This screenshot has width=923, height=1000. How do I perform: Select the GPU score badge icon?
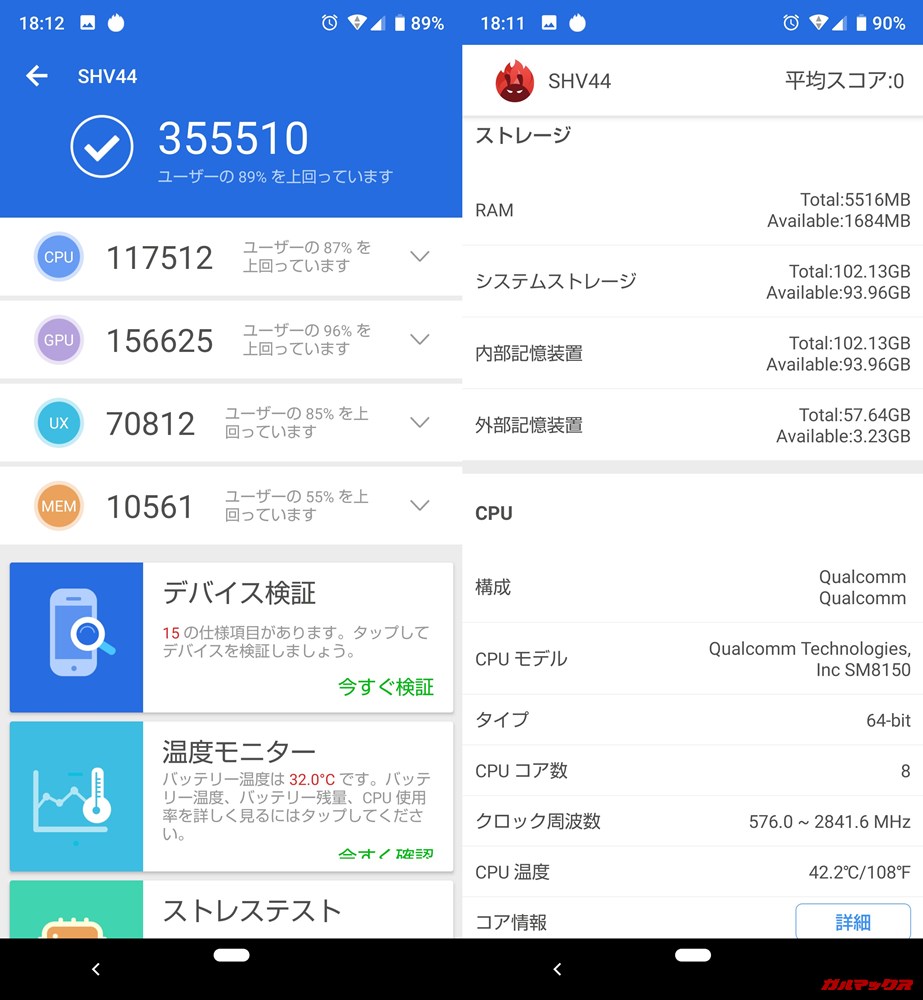[x=58, y=340]
